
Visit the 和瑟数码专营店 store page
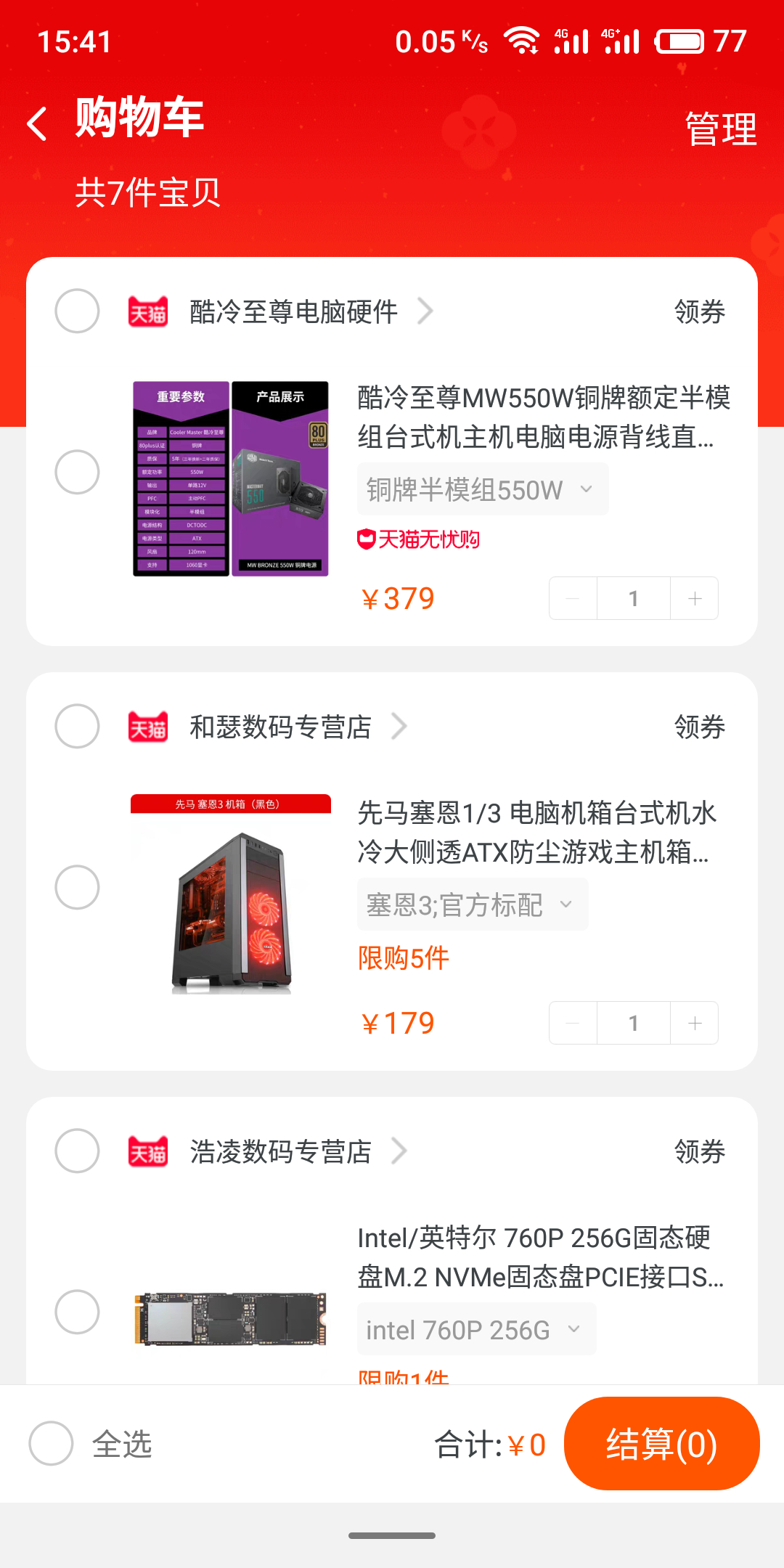(280, 727)
